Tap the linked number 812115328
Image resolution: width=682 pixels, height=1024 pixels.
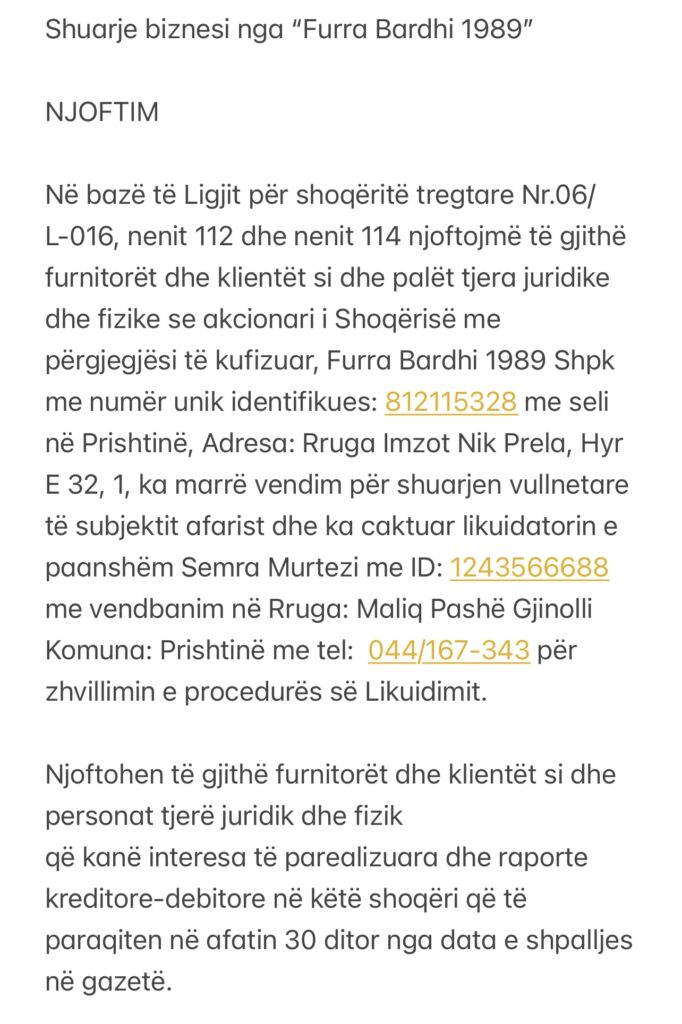pos(451,401)
